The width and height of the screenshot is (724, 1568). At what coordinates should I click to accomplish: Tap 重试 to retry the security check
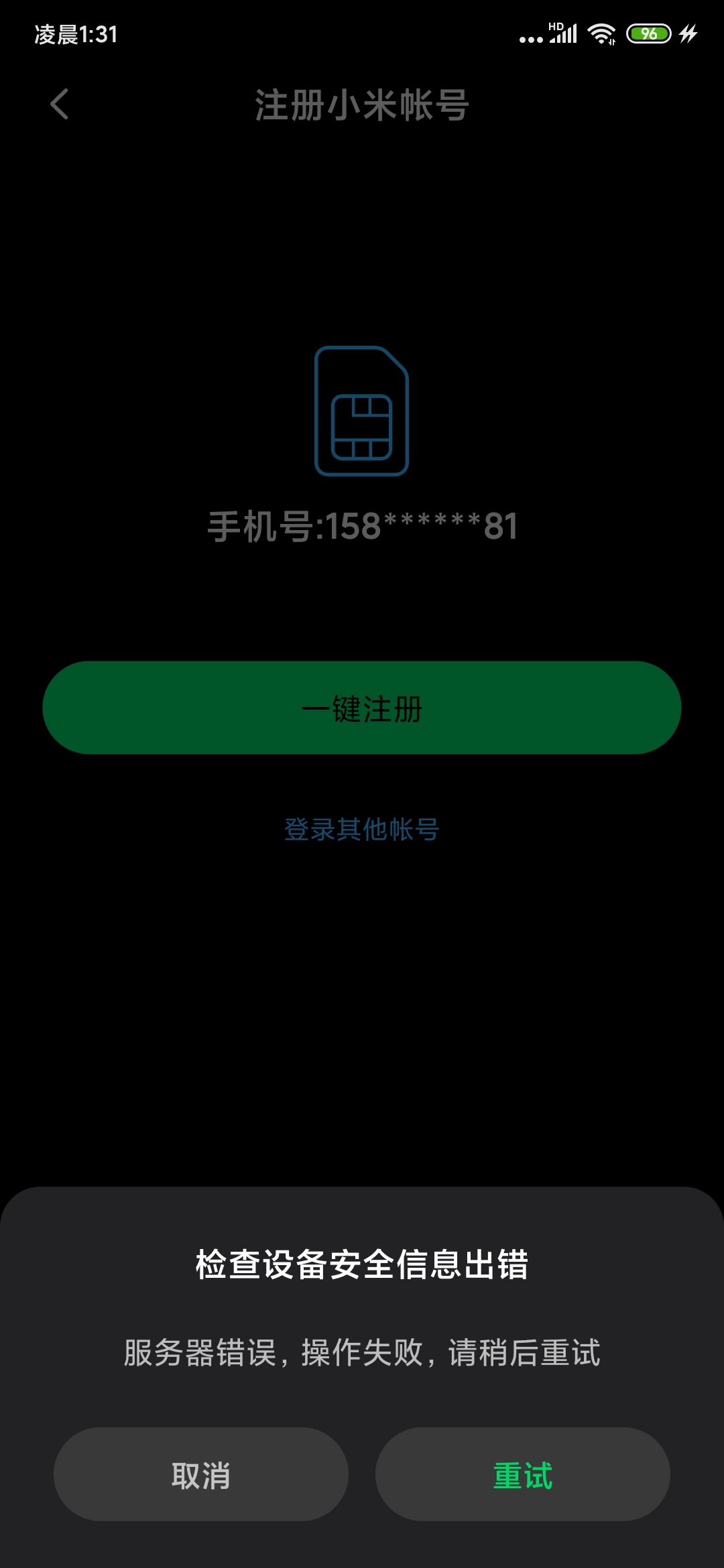tap(523, 1474)
